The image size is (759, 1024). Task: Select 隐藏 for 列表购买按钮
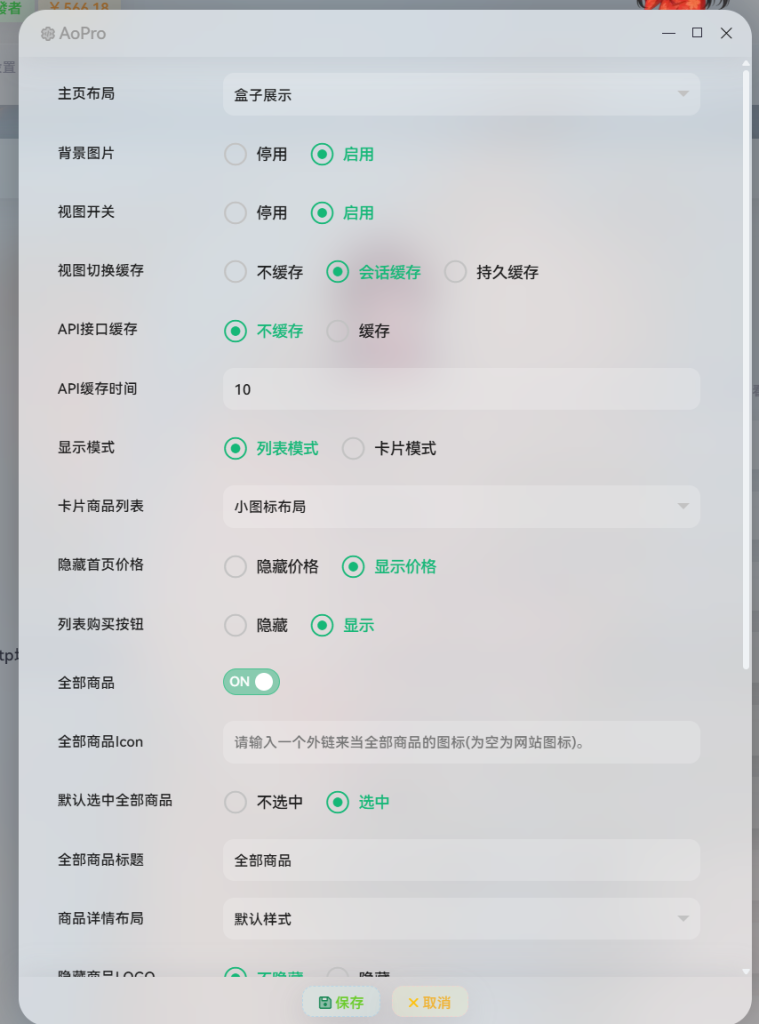(x=236, y=625)
